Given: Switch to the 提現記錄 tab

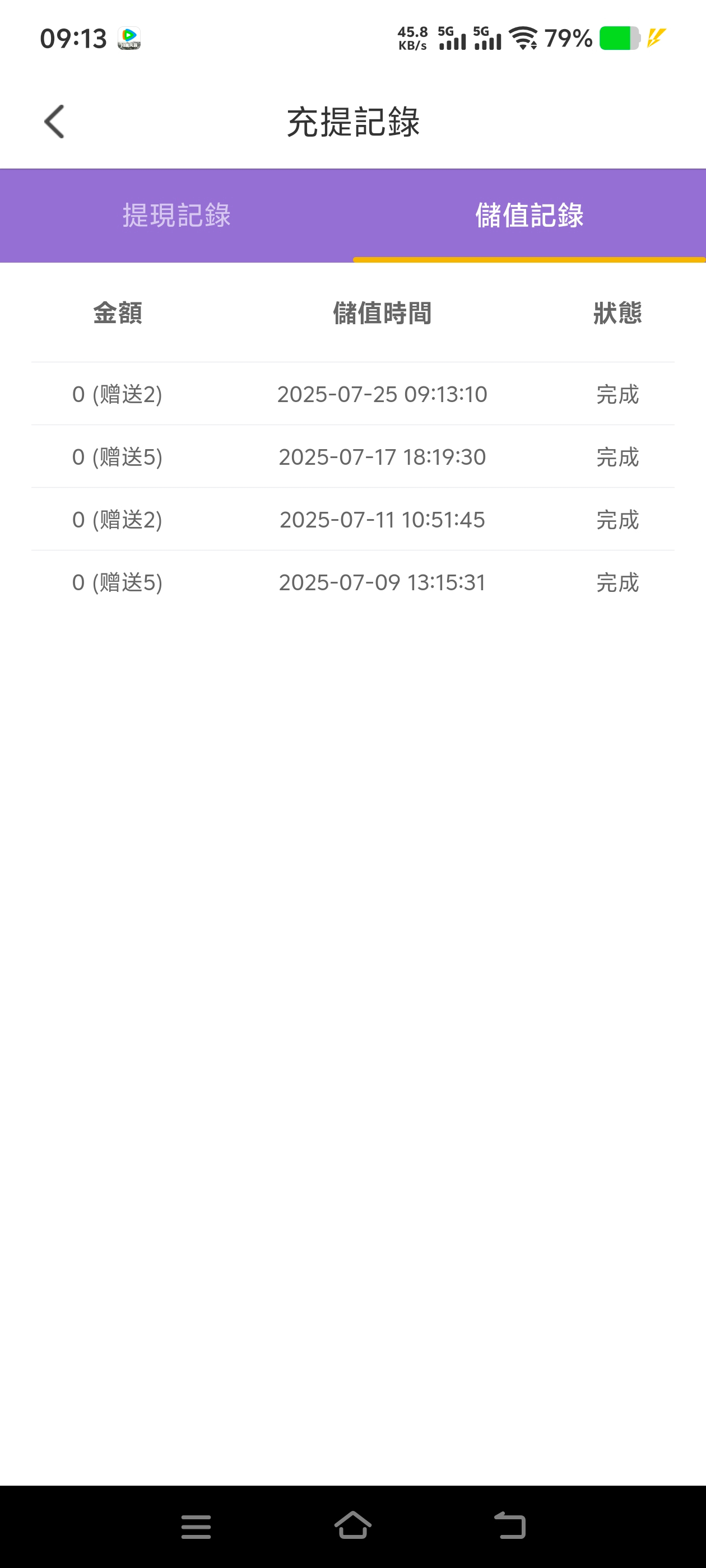Looking at the screenshot, I should (x=176, y=216).
